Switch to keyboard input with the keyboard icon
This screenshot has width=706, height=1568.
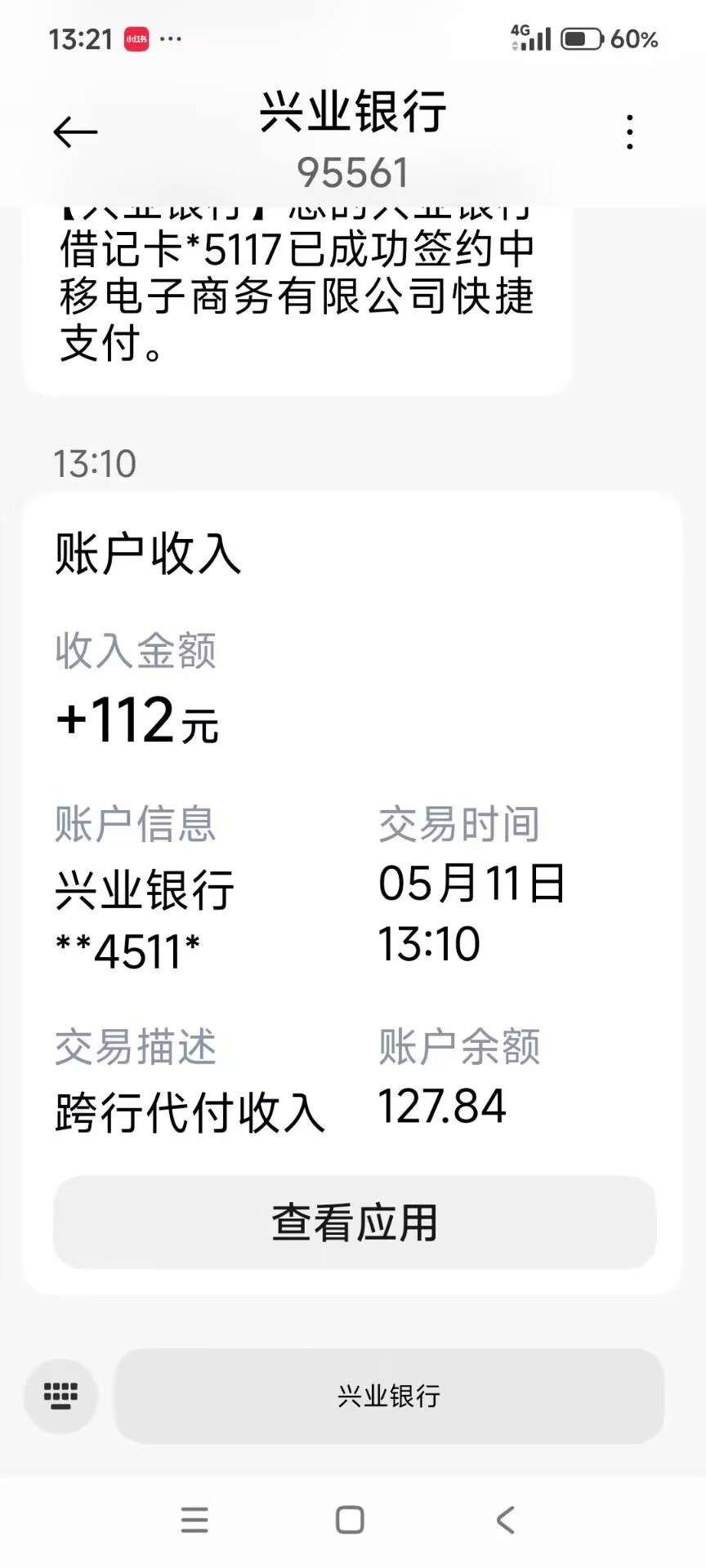(x=60, y=1396)
